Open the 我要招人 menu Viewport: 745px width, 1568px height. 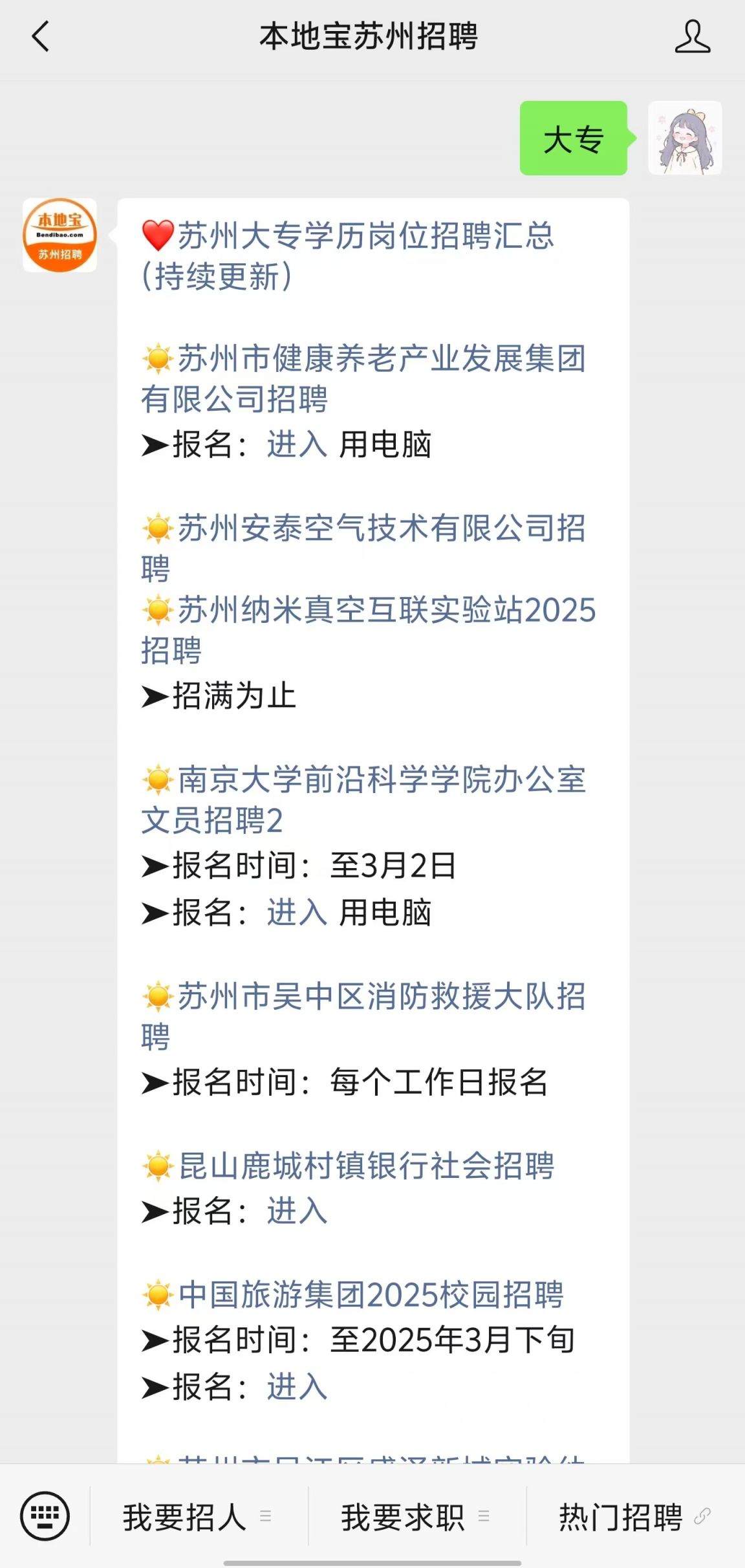tap(198, 1517)
